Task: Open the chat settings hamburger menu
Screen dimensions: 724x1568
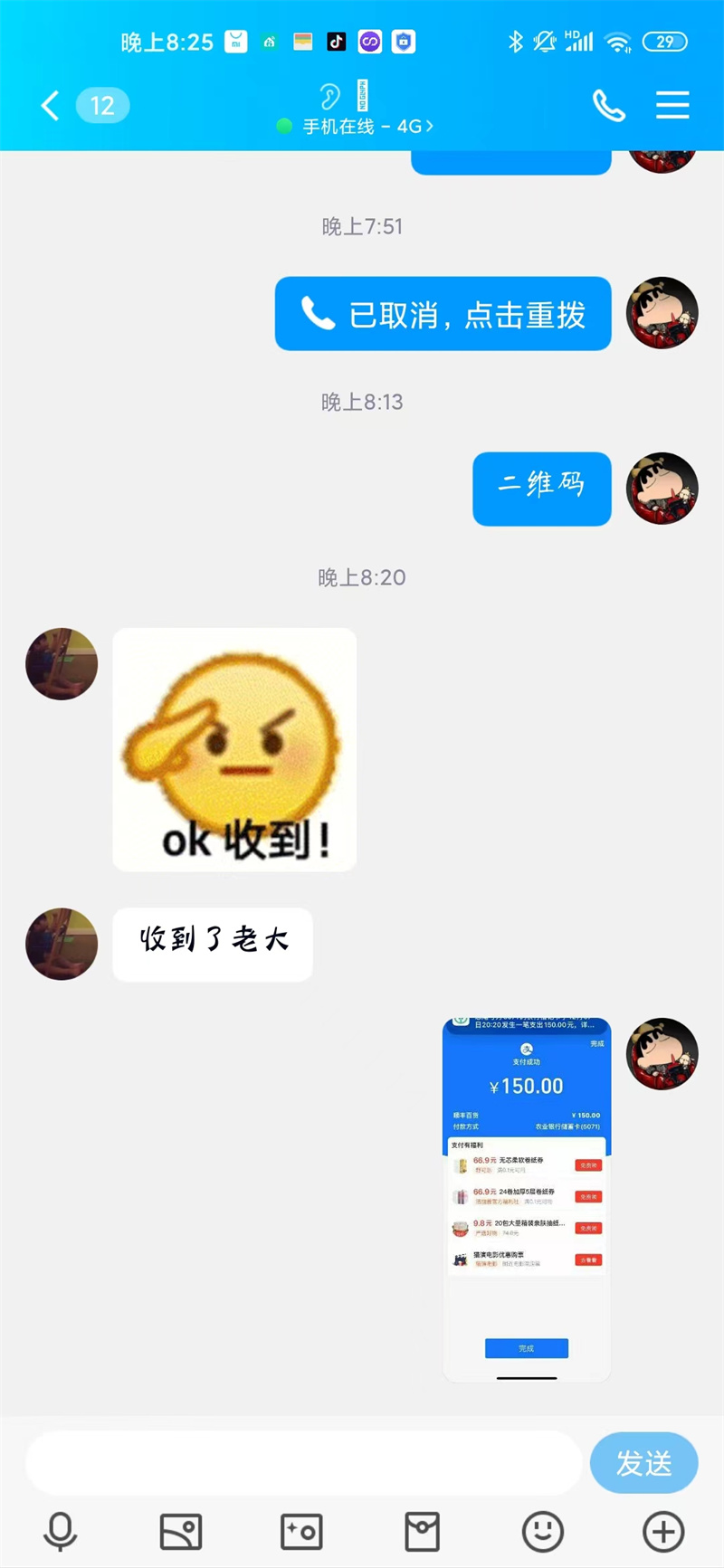Action: (x=672, y=106)
